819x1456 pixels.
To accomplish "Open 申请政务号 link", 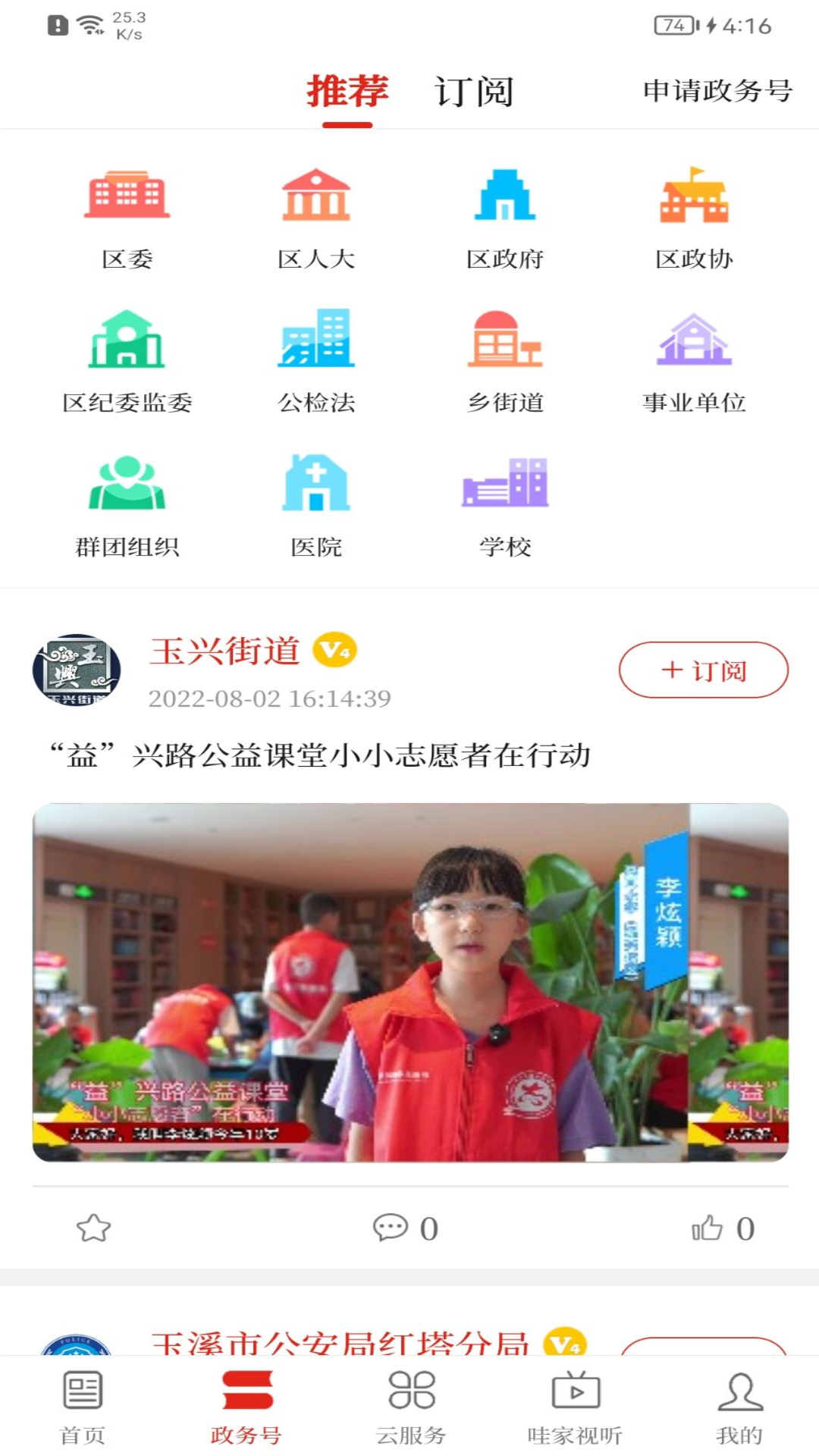I will coord(717,91).
